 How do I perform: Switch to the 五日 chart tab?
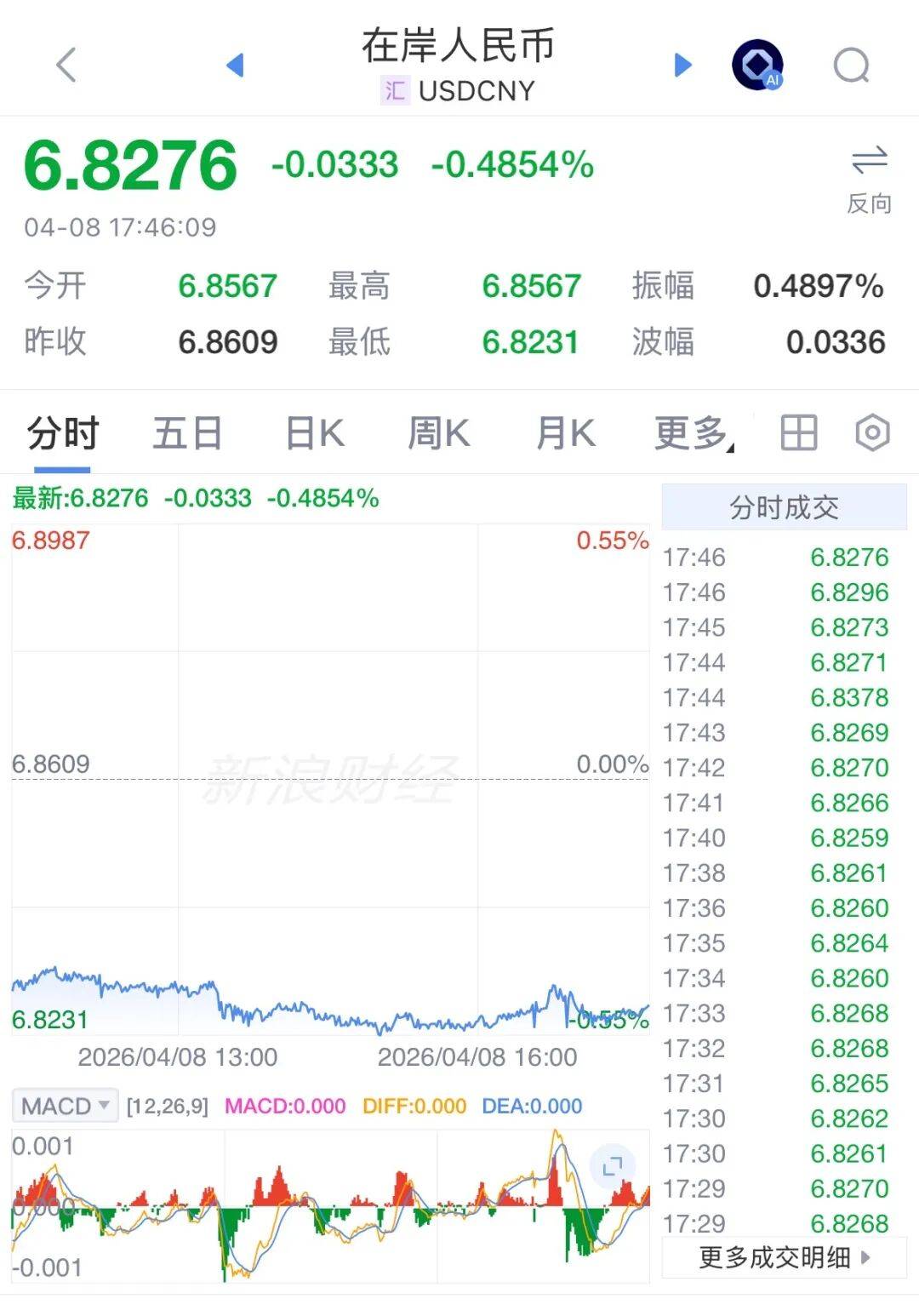tap(187, 433)
